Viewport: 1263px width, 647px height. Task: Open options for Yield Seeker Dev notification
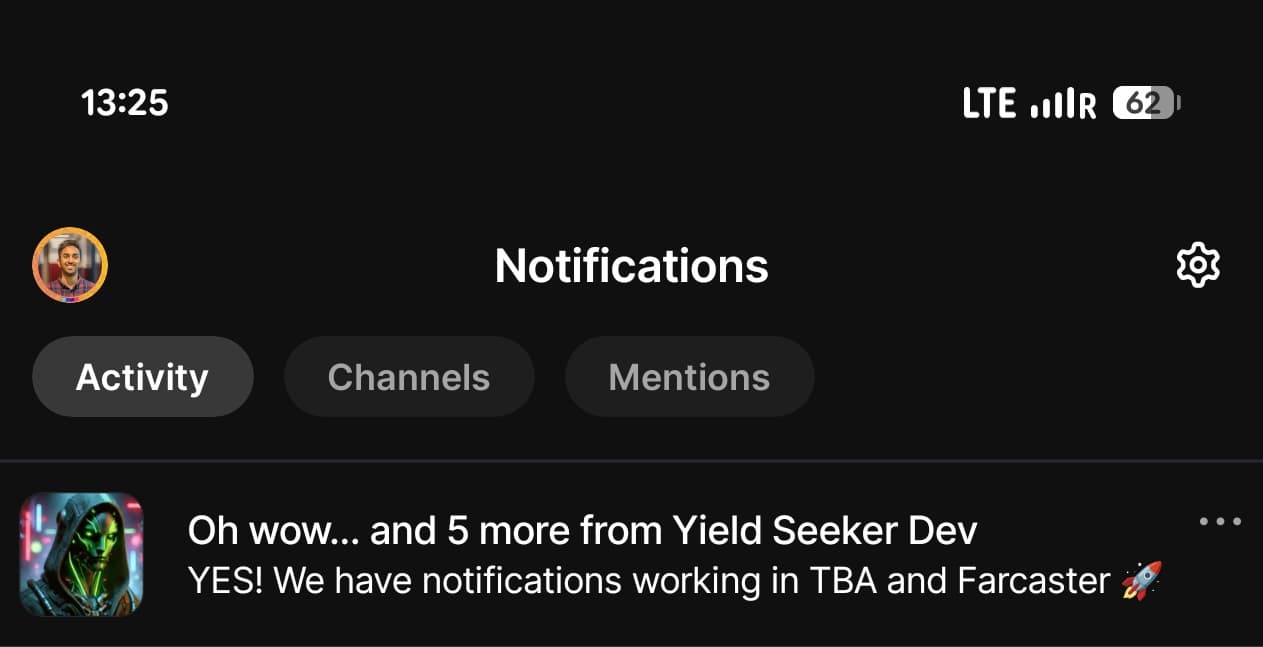pos(1220,522)
